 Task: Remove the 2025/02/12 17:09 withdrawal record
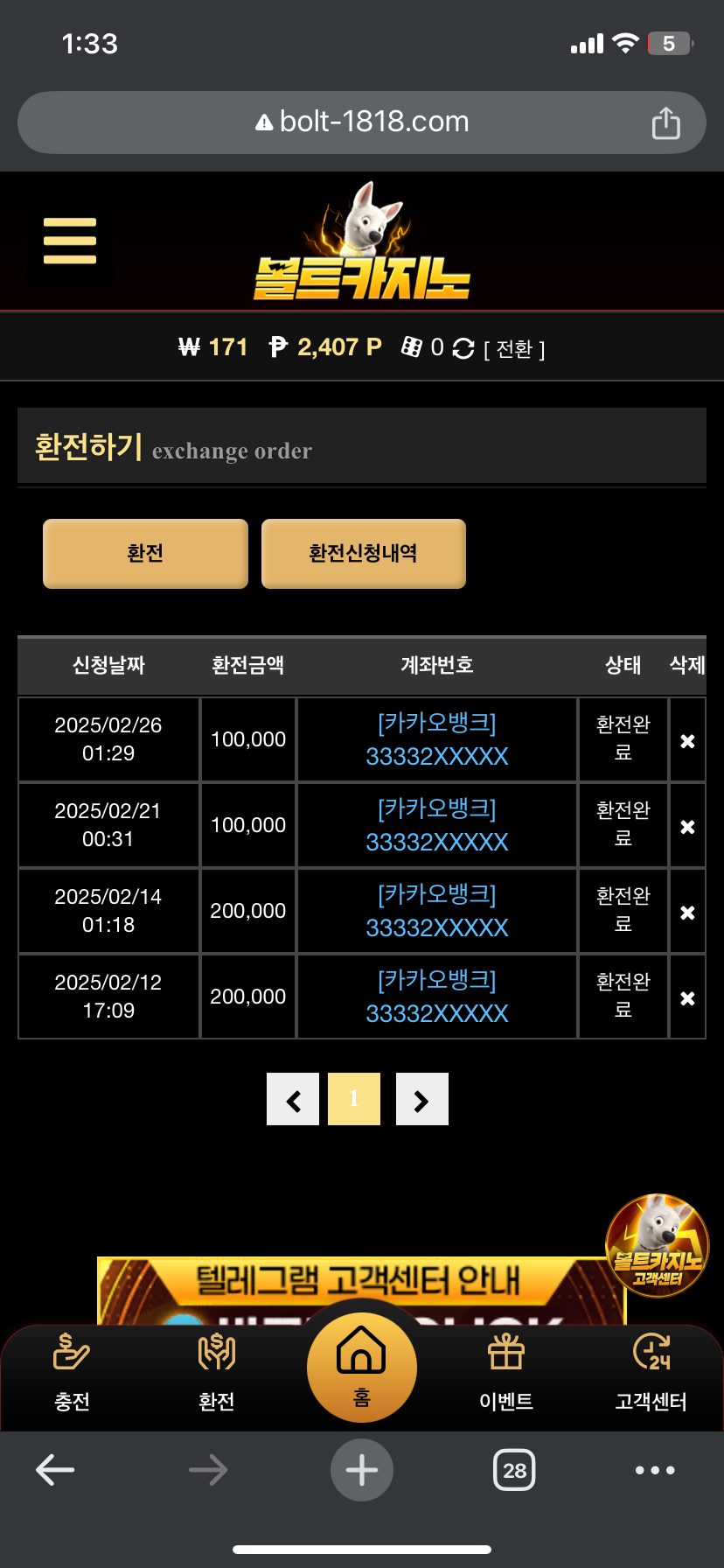tap(687, 997)
